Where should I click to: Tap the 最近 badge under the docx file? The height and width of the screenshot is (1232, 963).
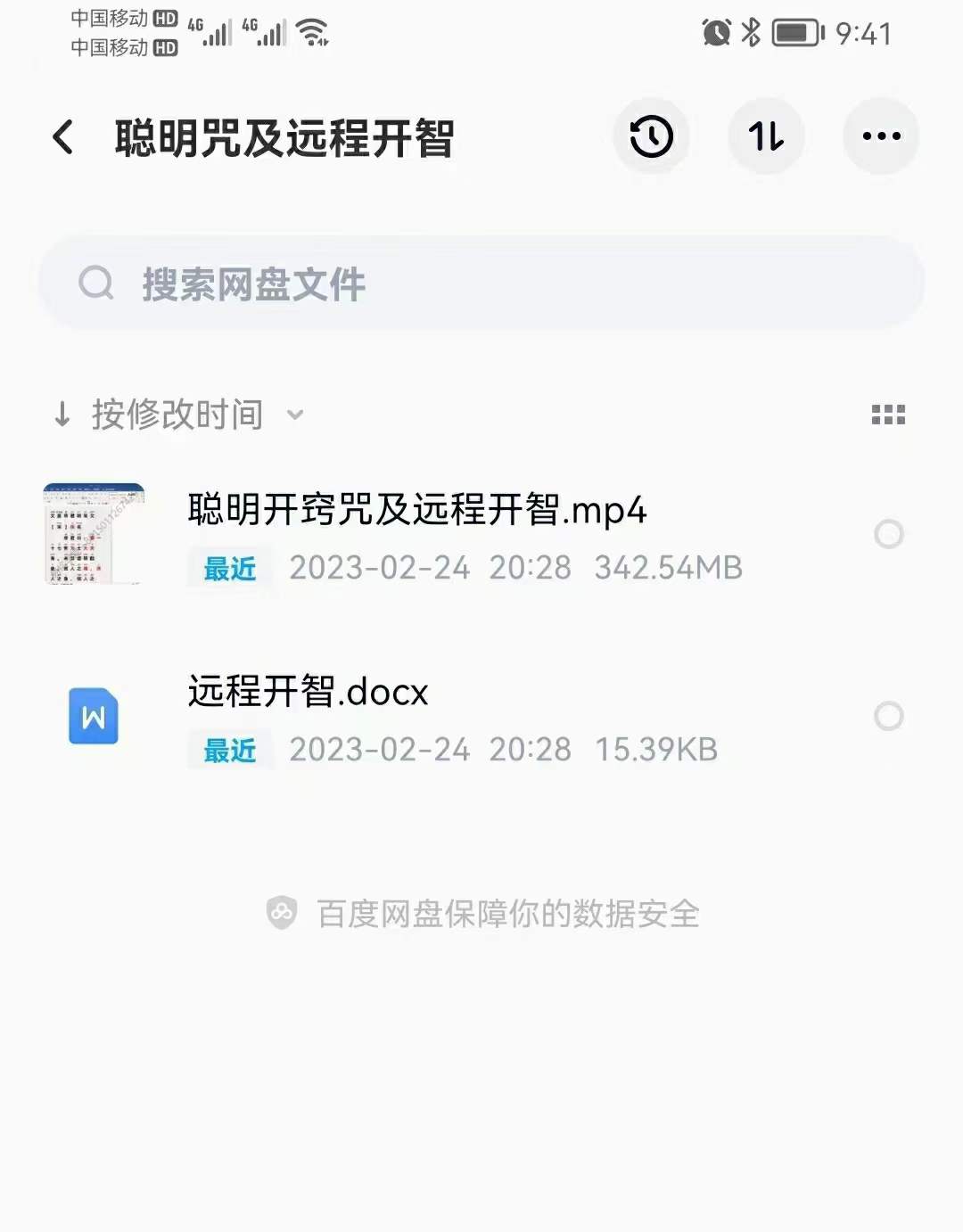[x=228, y=750]
